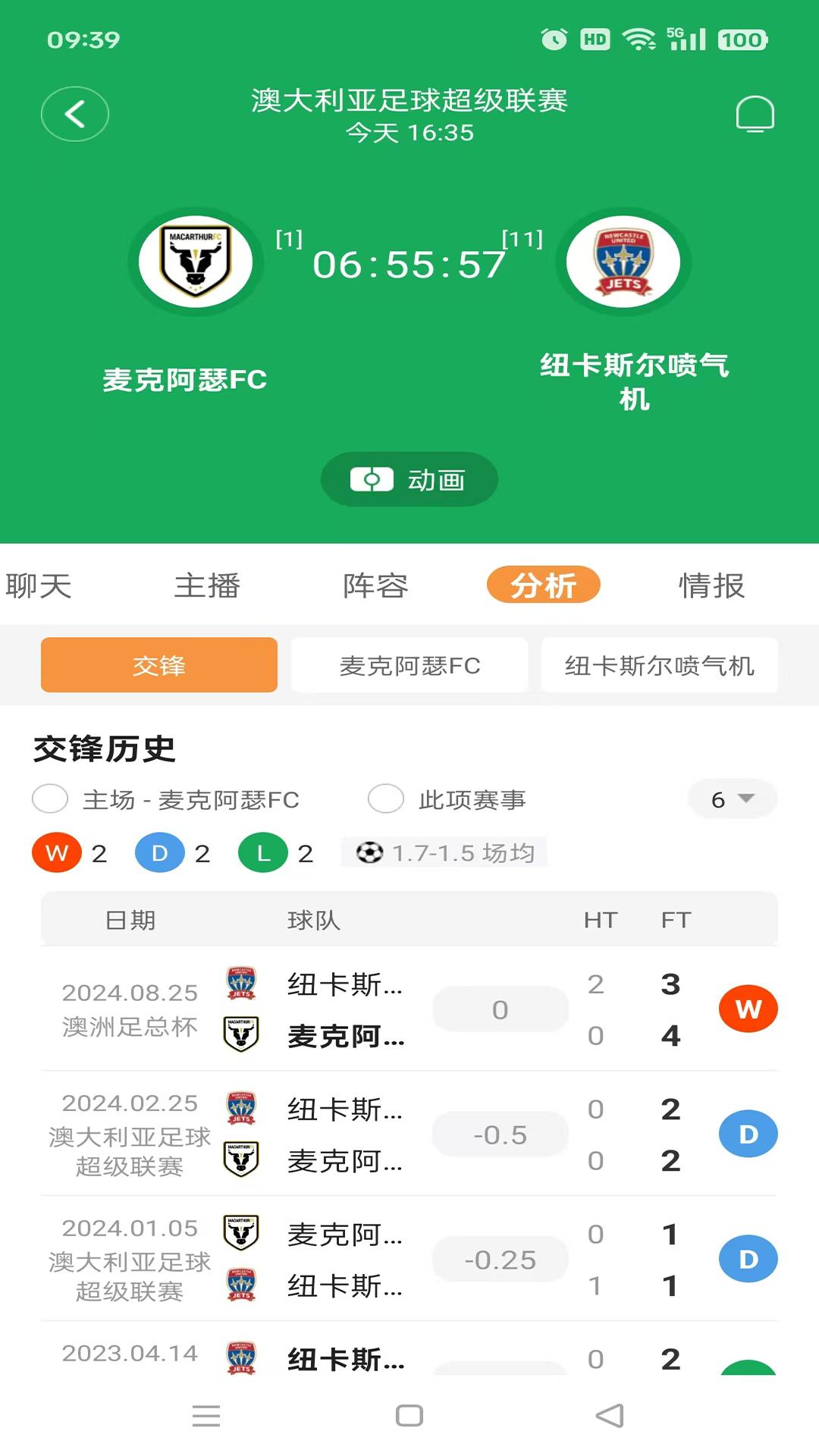Select the 纽卡斯尔喷气机 analysis filter
Screen dimensions: 819x1456
click(660, 665)
